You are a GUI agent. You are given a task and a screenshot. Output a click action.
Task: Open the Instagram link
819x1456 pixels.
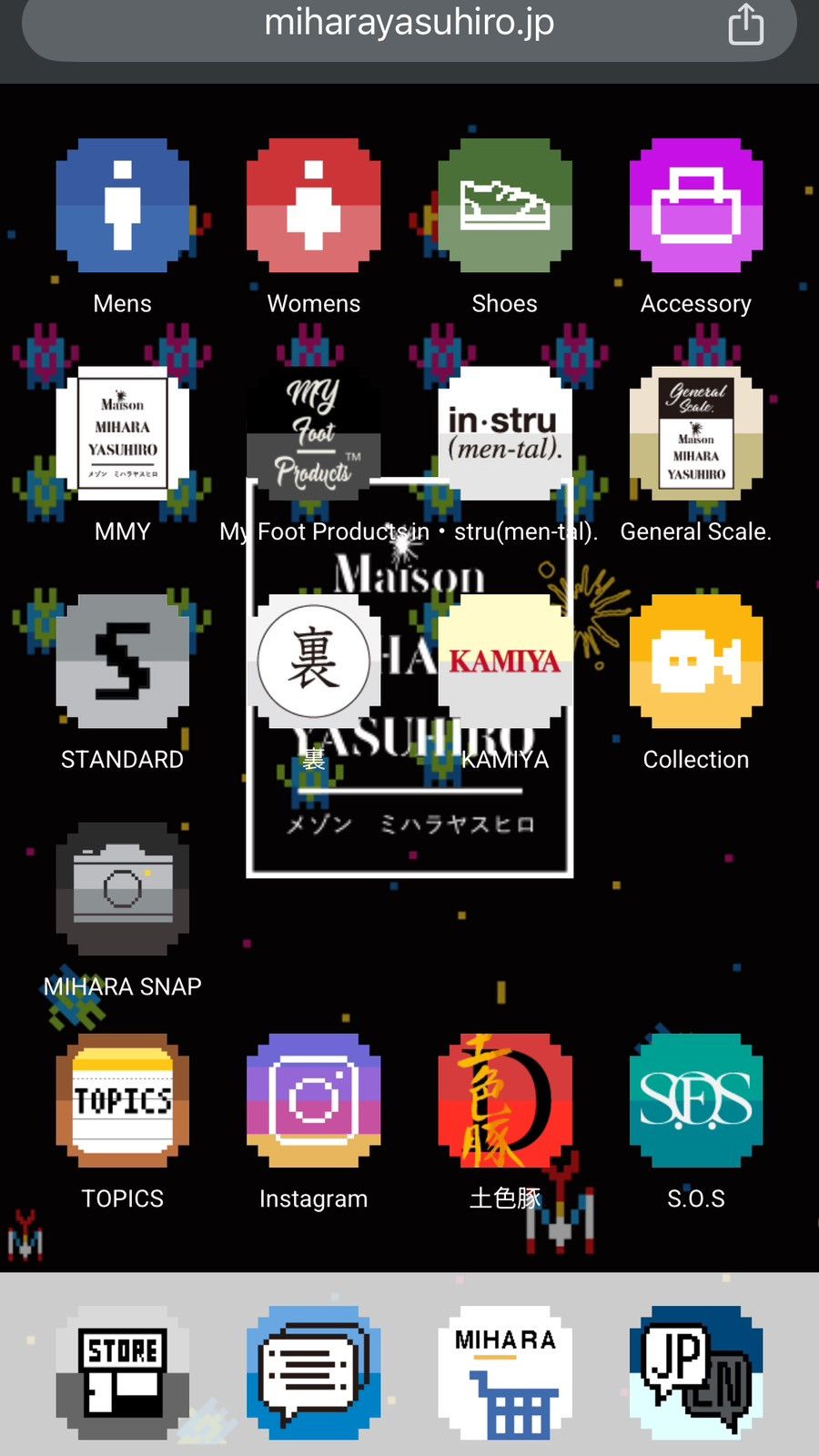click(314, 1101)
